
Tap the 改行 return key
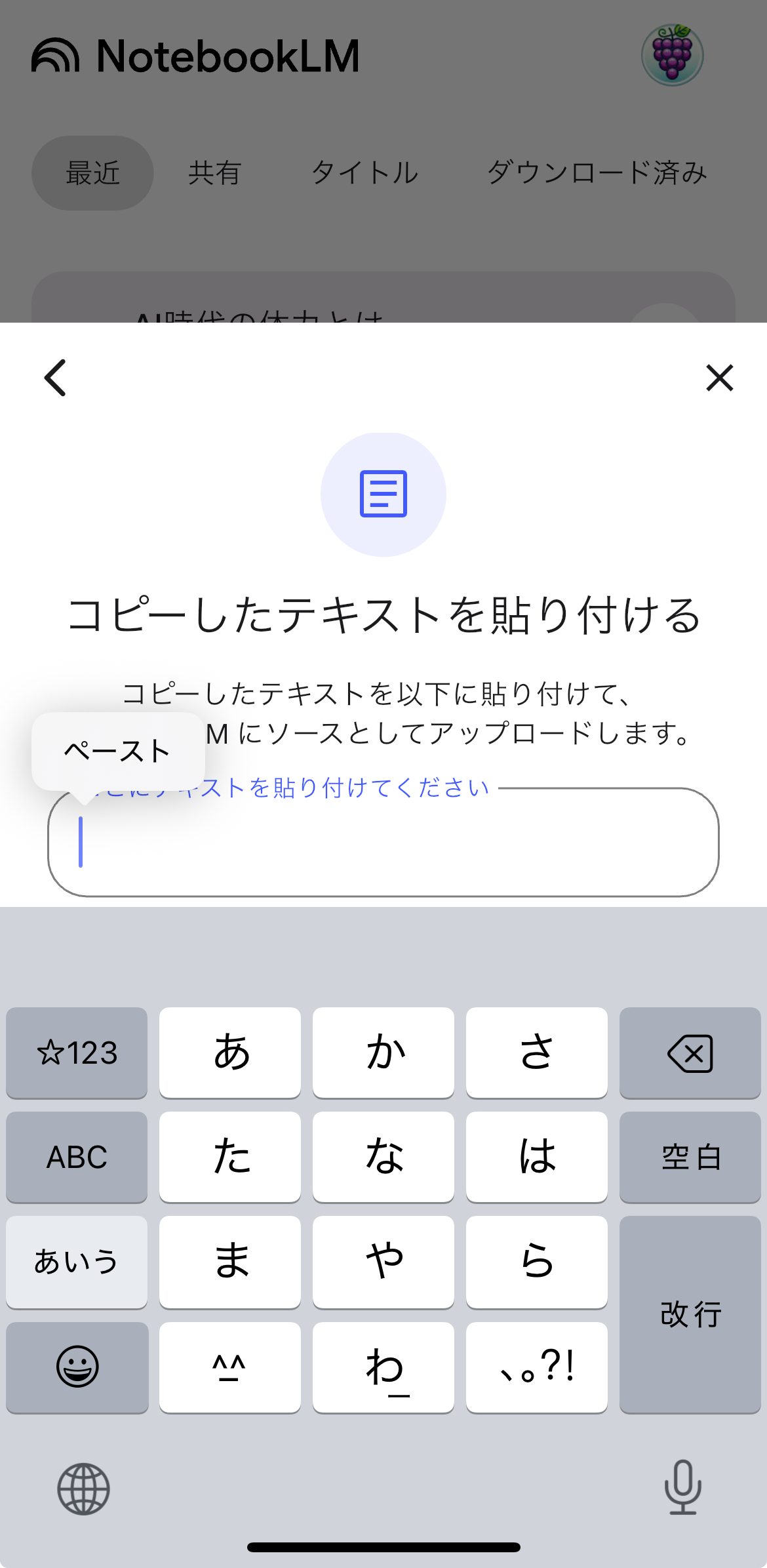click(690, 1314)
